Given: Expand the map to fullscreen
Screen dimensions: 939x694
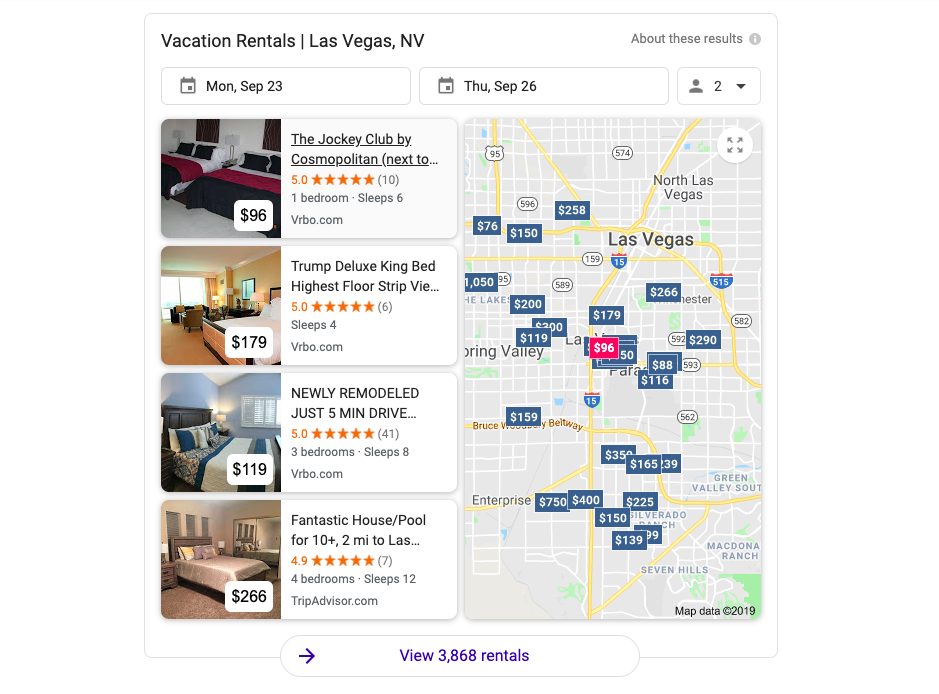Looking at the screenshot, I should point(735,145).
